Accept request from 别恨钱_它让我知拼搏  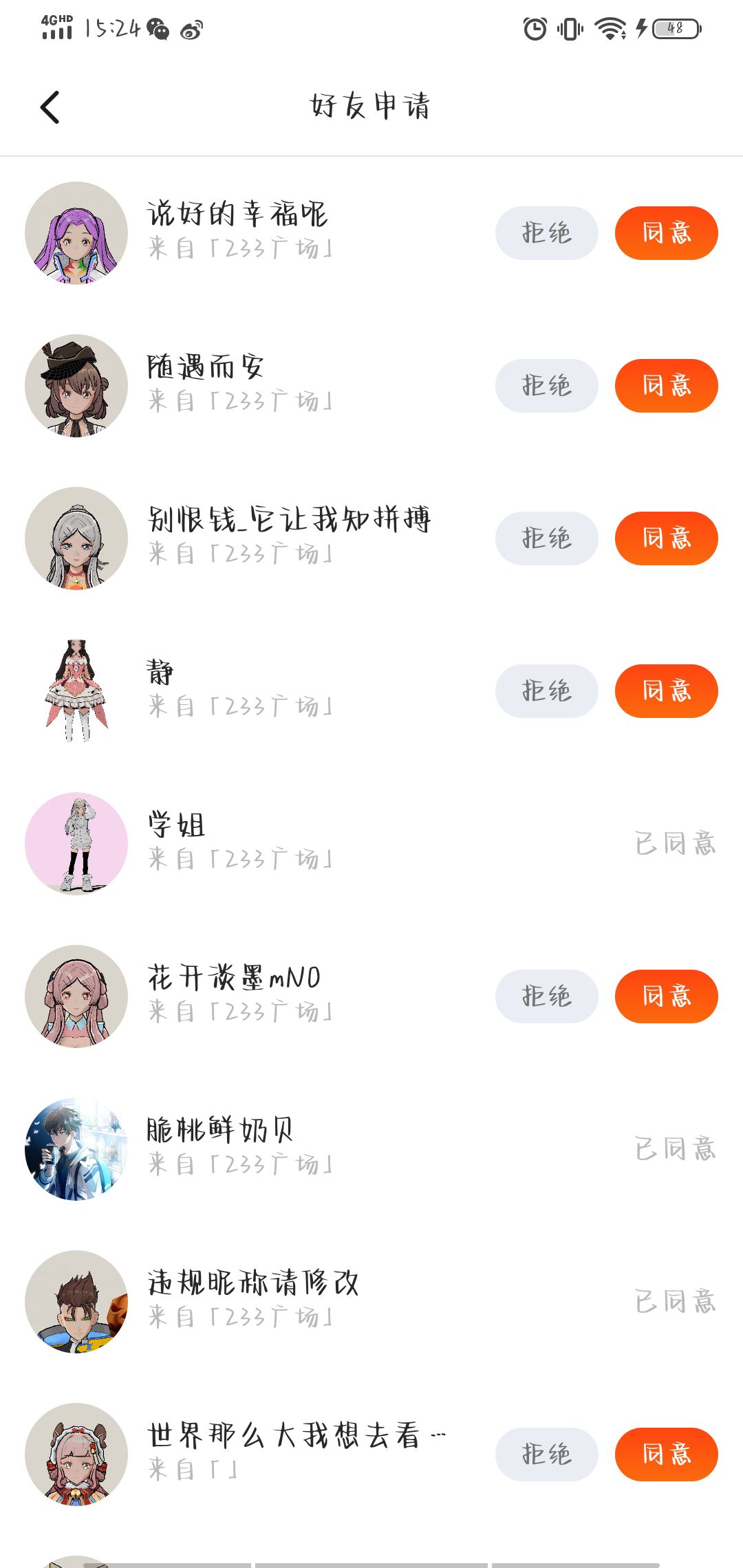(x=666, y=538)
